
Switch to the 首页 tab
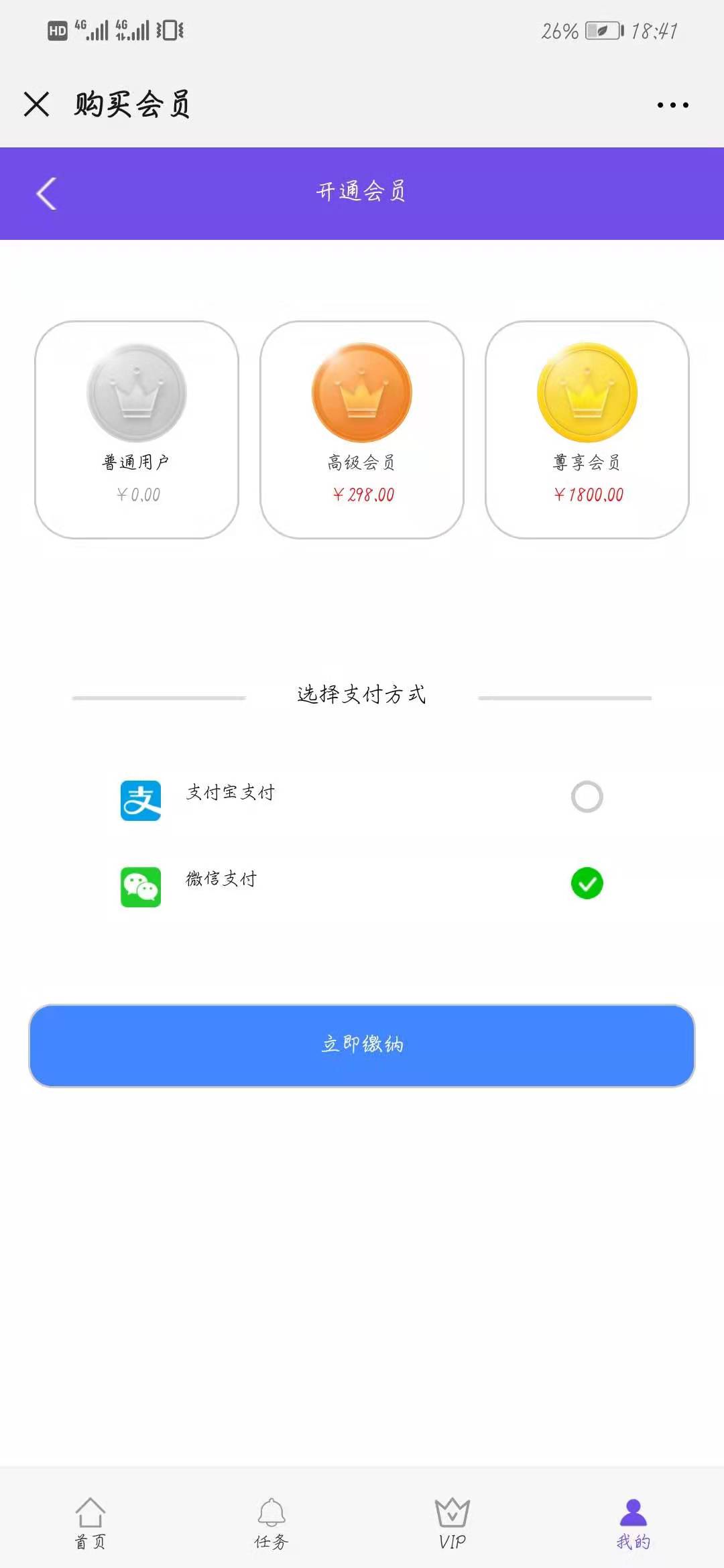[90, 1522]
